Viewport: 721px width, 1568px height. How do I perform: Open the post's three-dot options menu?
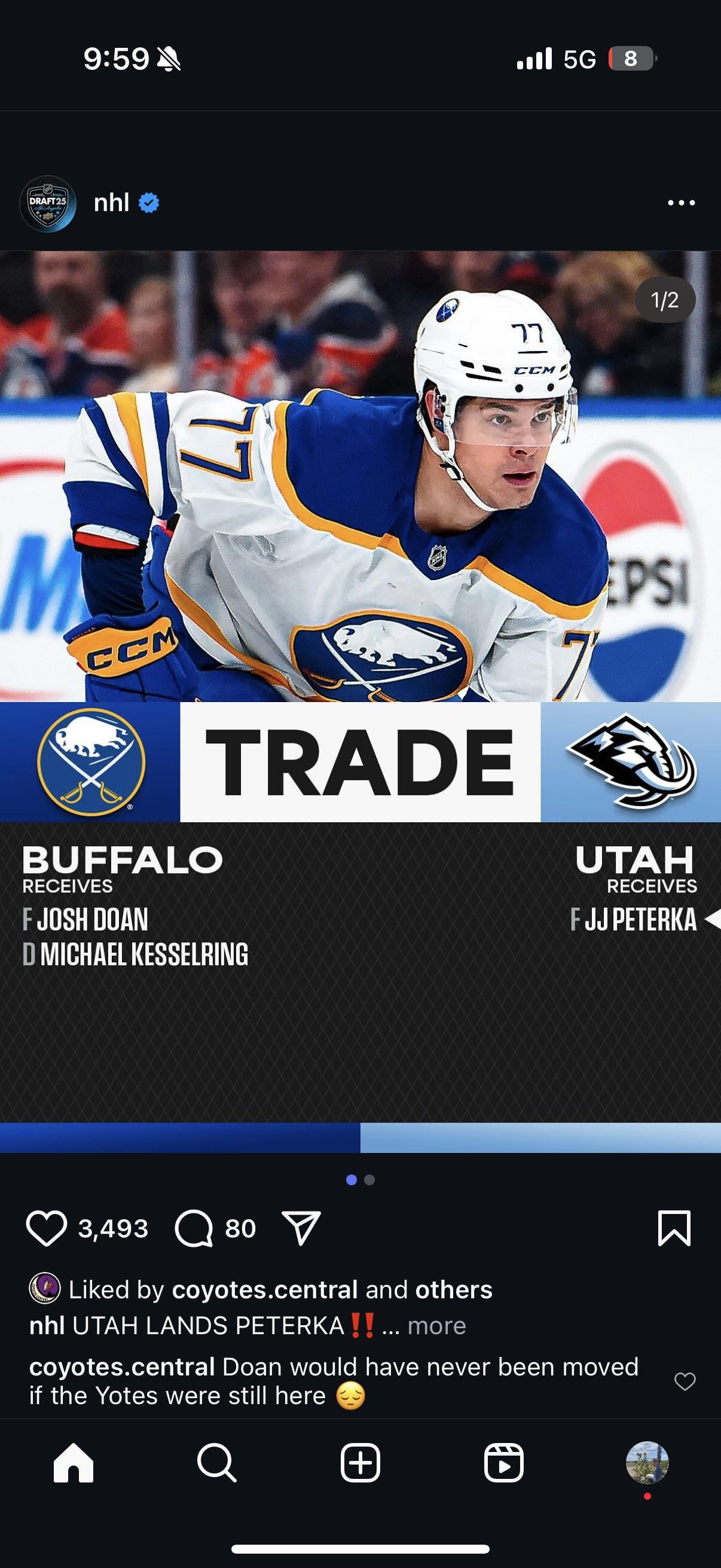(x=681, y=203)
